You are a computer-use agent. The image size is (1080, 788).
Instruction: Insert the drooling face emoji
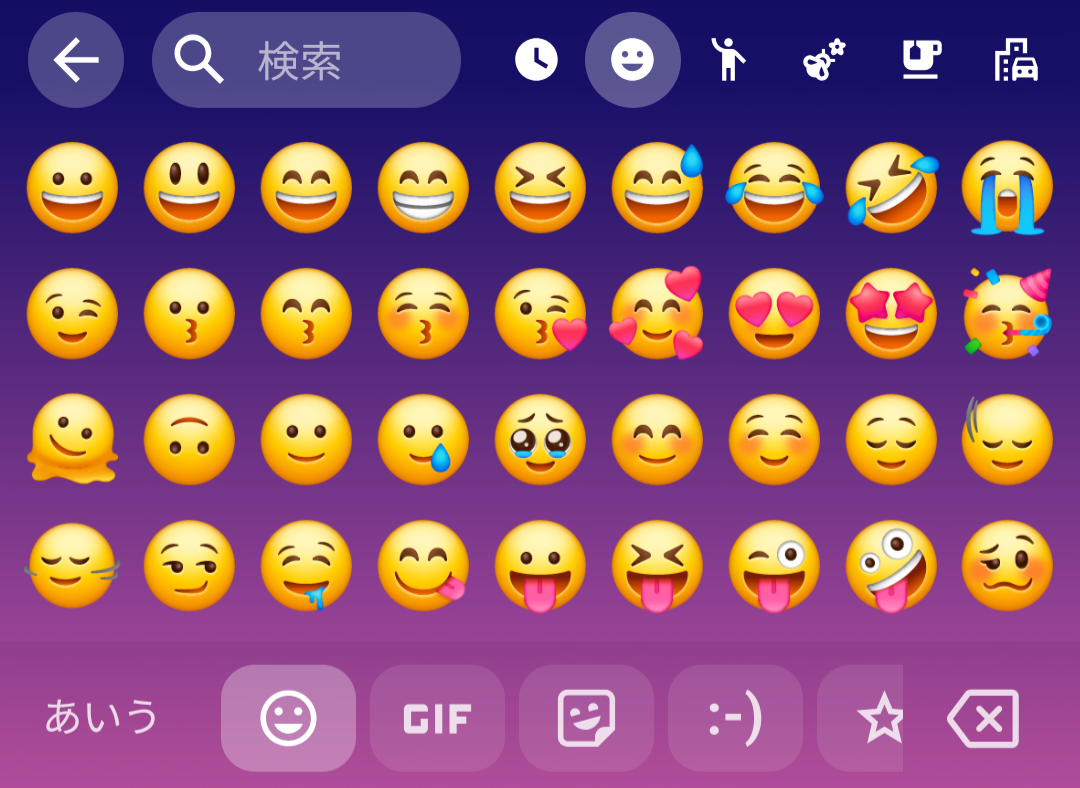click(306, 566)
